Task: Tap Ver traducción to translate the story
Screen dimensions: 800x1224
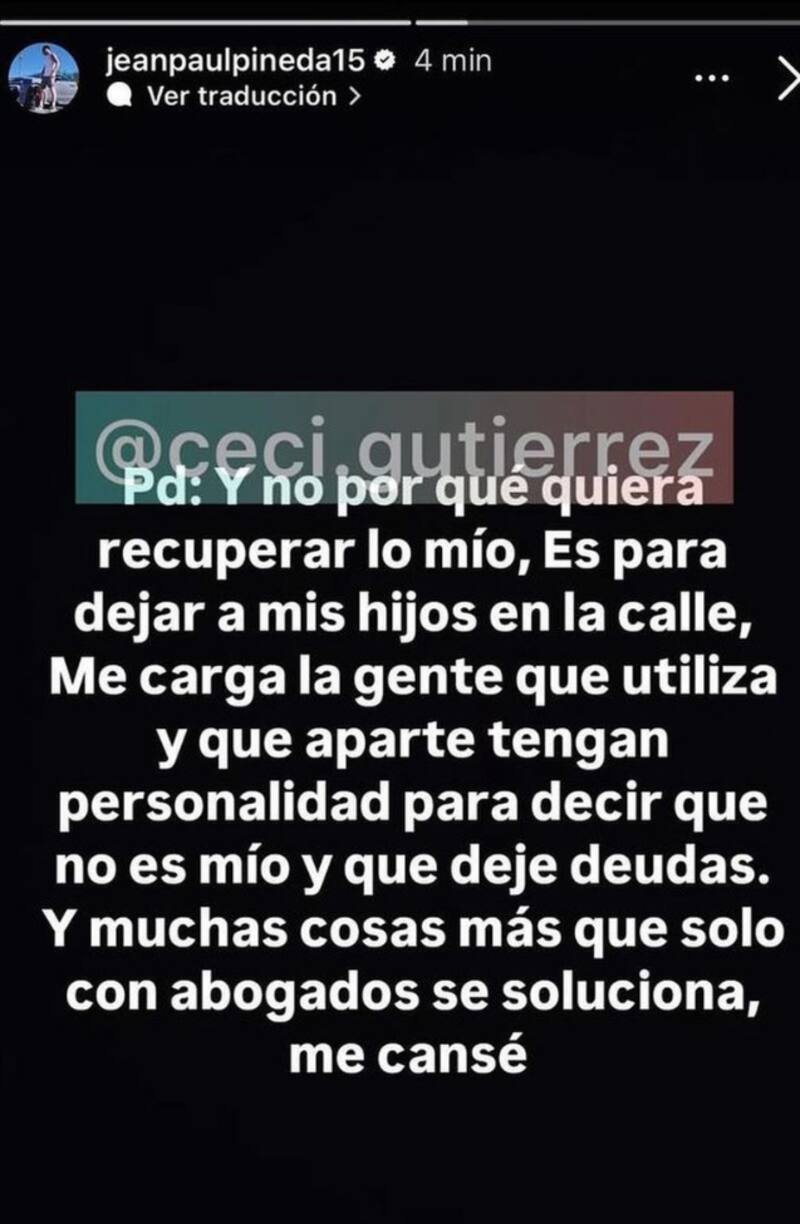Action: pos(240,96)
